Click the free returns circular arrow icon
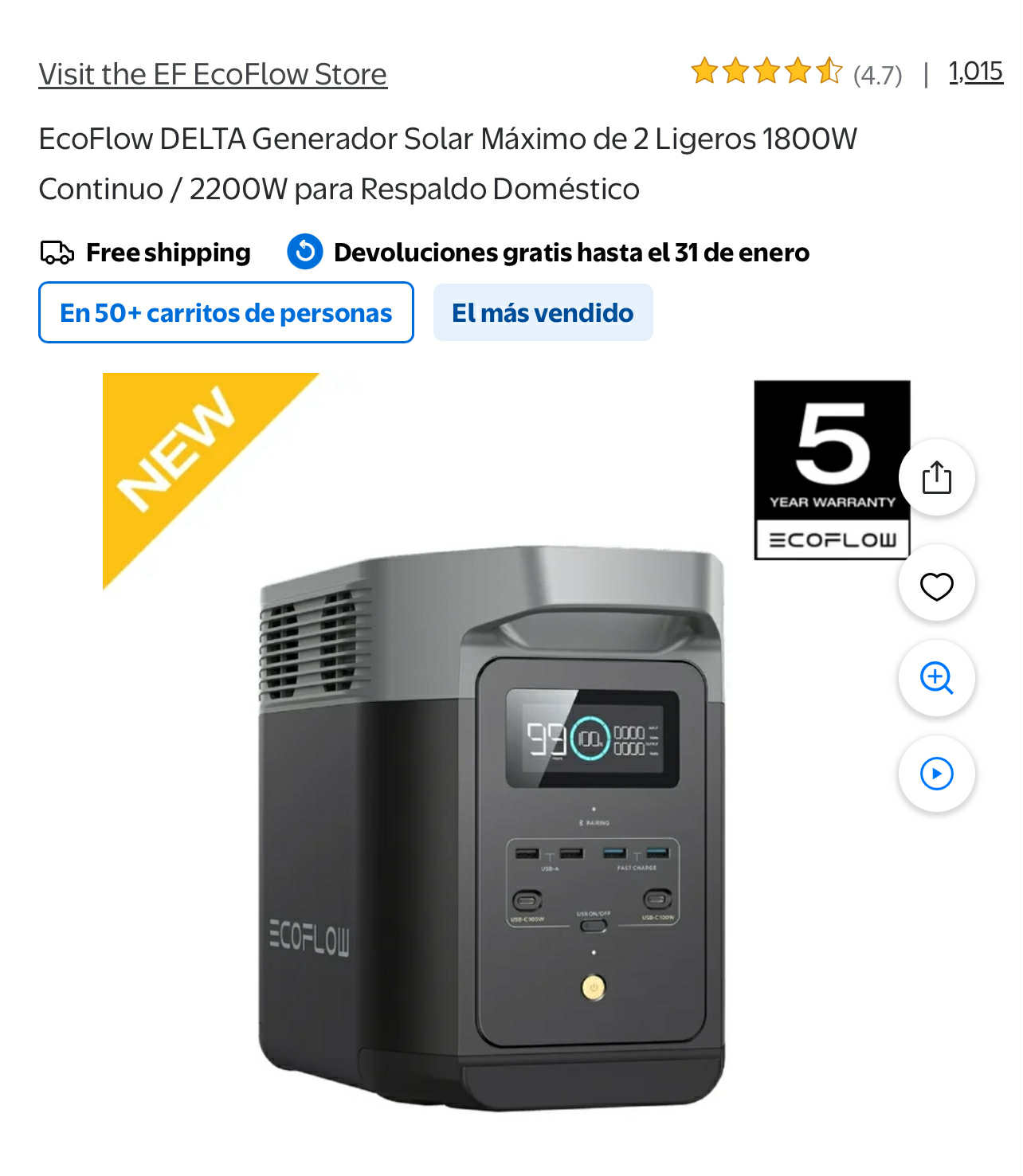Screen dimensions: 1023x1176 [304, 251]
